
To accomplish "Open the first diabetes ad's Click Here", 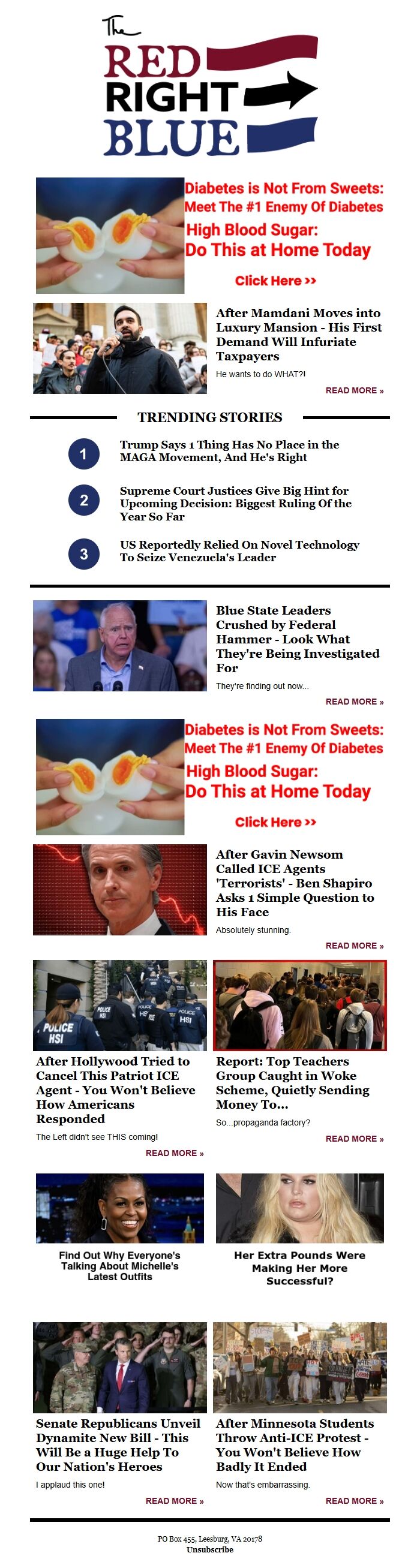I will 276,281.
